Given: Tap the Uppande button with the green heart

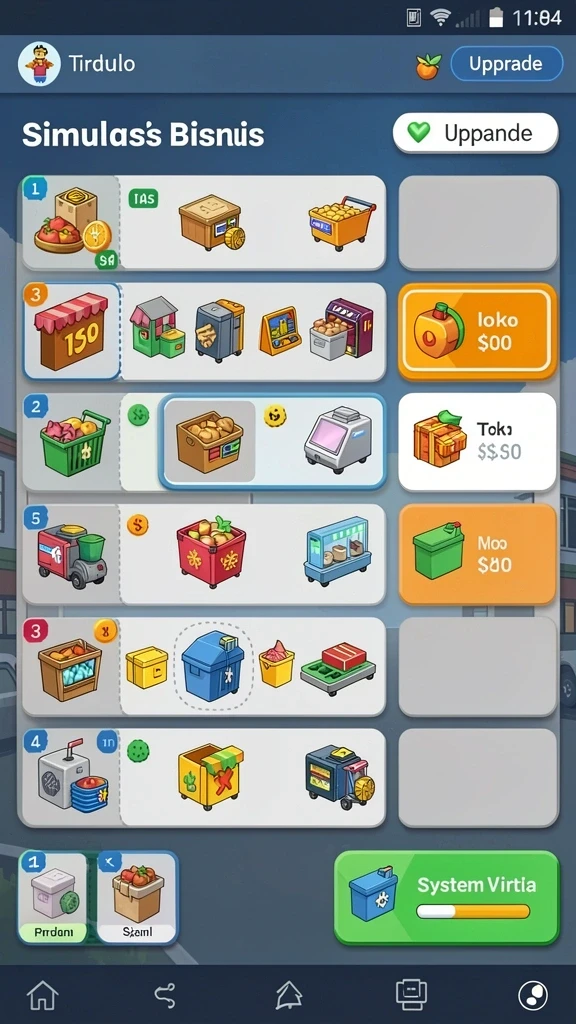Looking at the screenshot, I should click(x=475, y=133).
